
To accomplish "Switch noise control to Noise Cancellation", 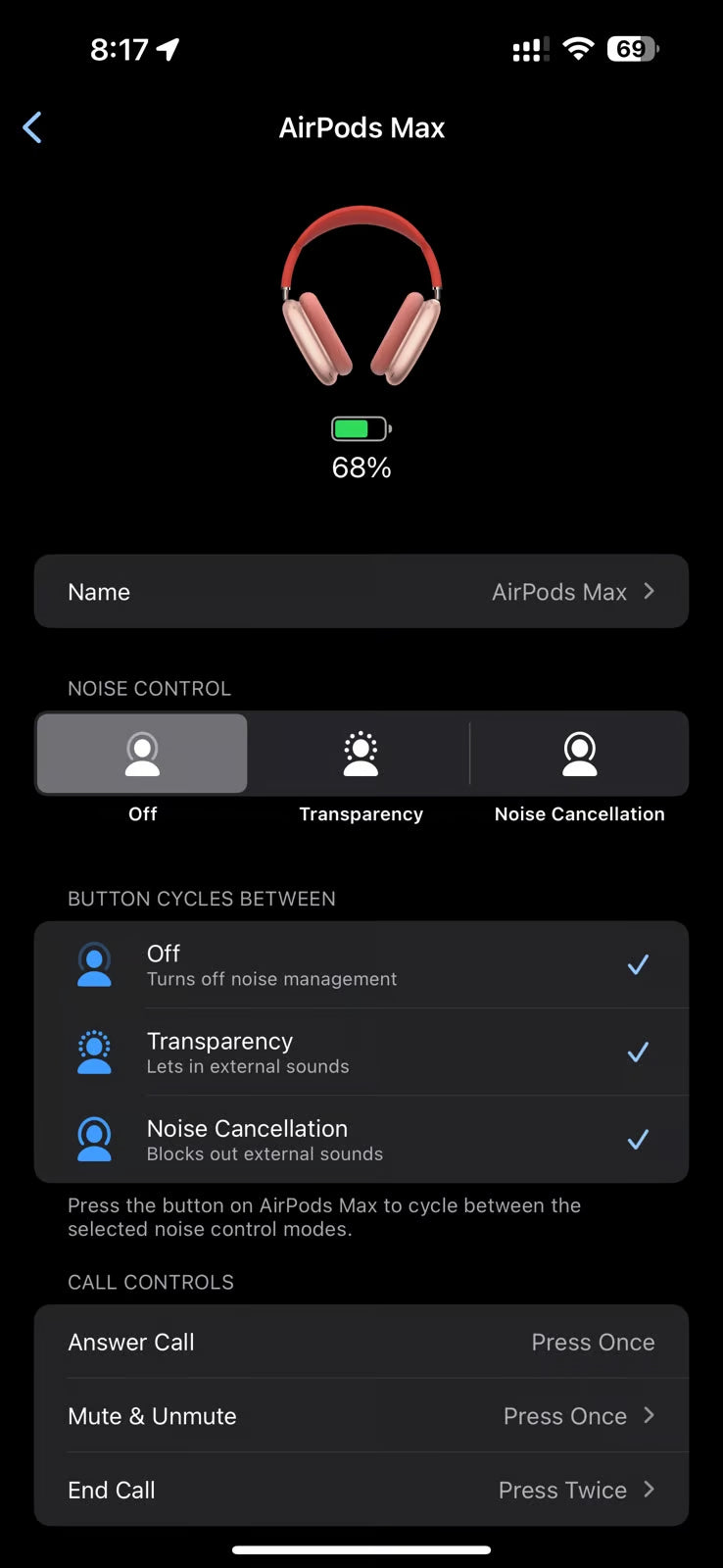I will point(579,754).
